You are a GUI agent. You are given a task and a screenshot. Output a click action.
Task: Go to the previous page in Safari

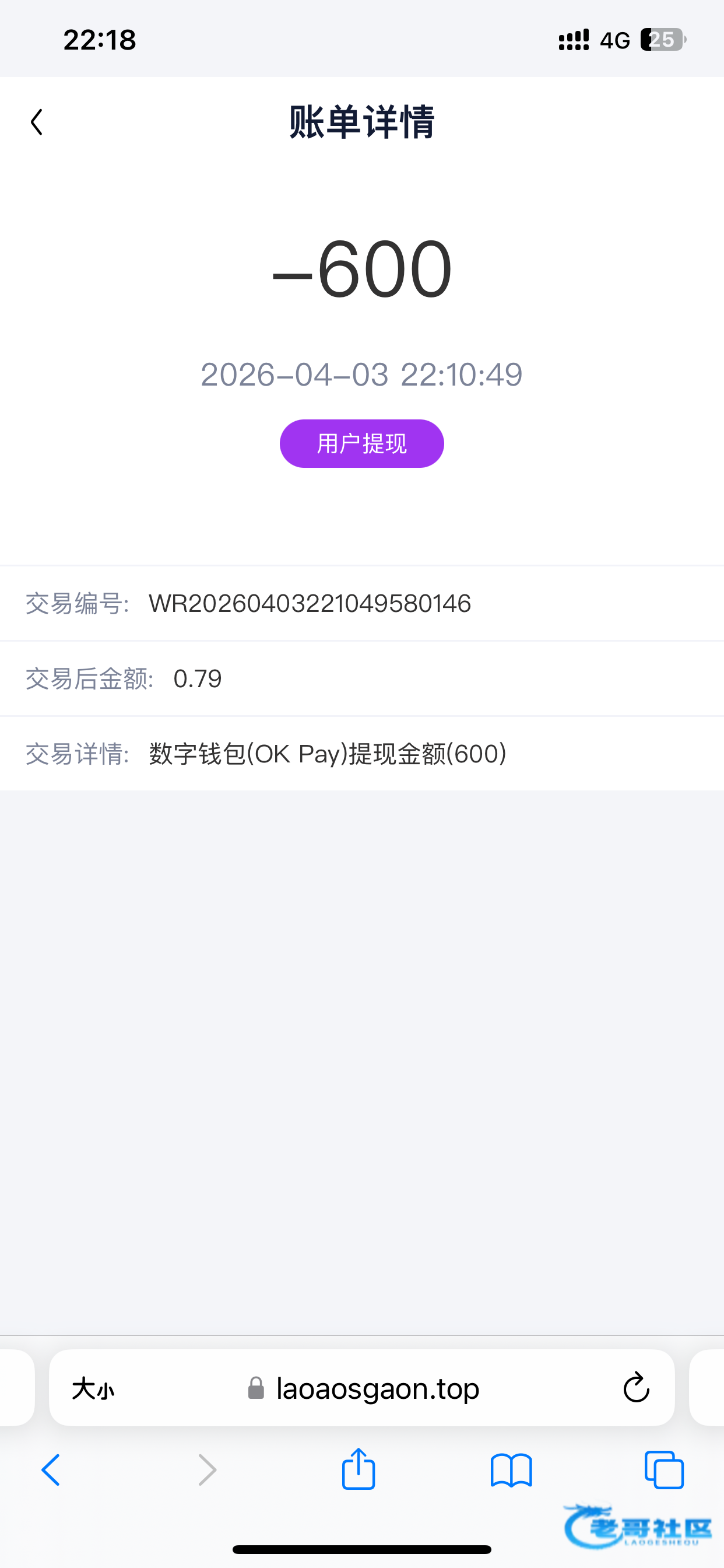(x=51, y=1470)
